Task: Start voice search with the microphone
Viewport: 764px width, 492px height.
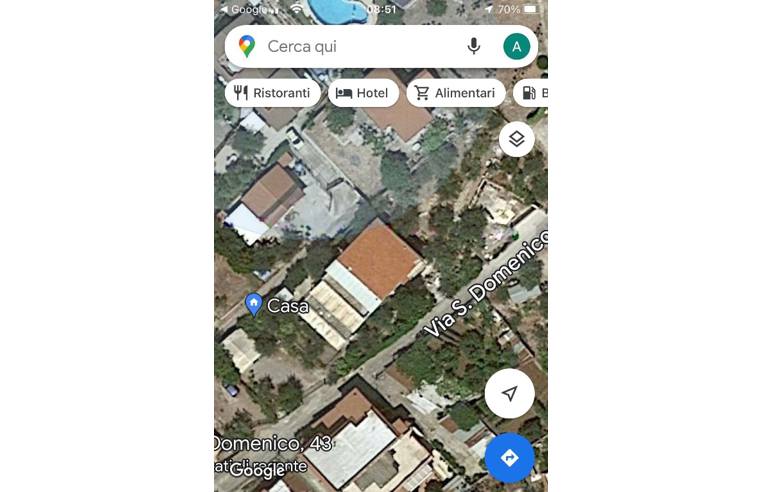Action: [x=474, y=46]
